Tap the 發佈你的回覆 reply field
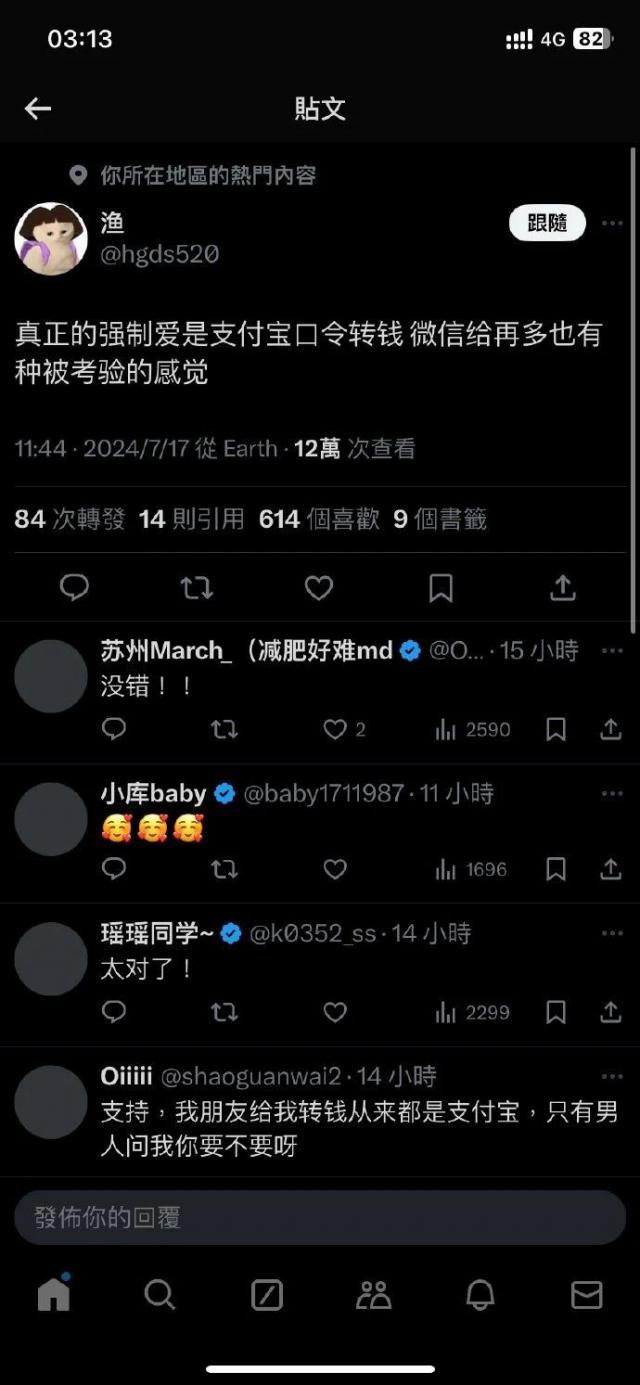This screenshot has height=1385, width=640. [320, 1217]
